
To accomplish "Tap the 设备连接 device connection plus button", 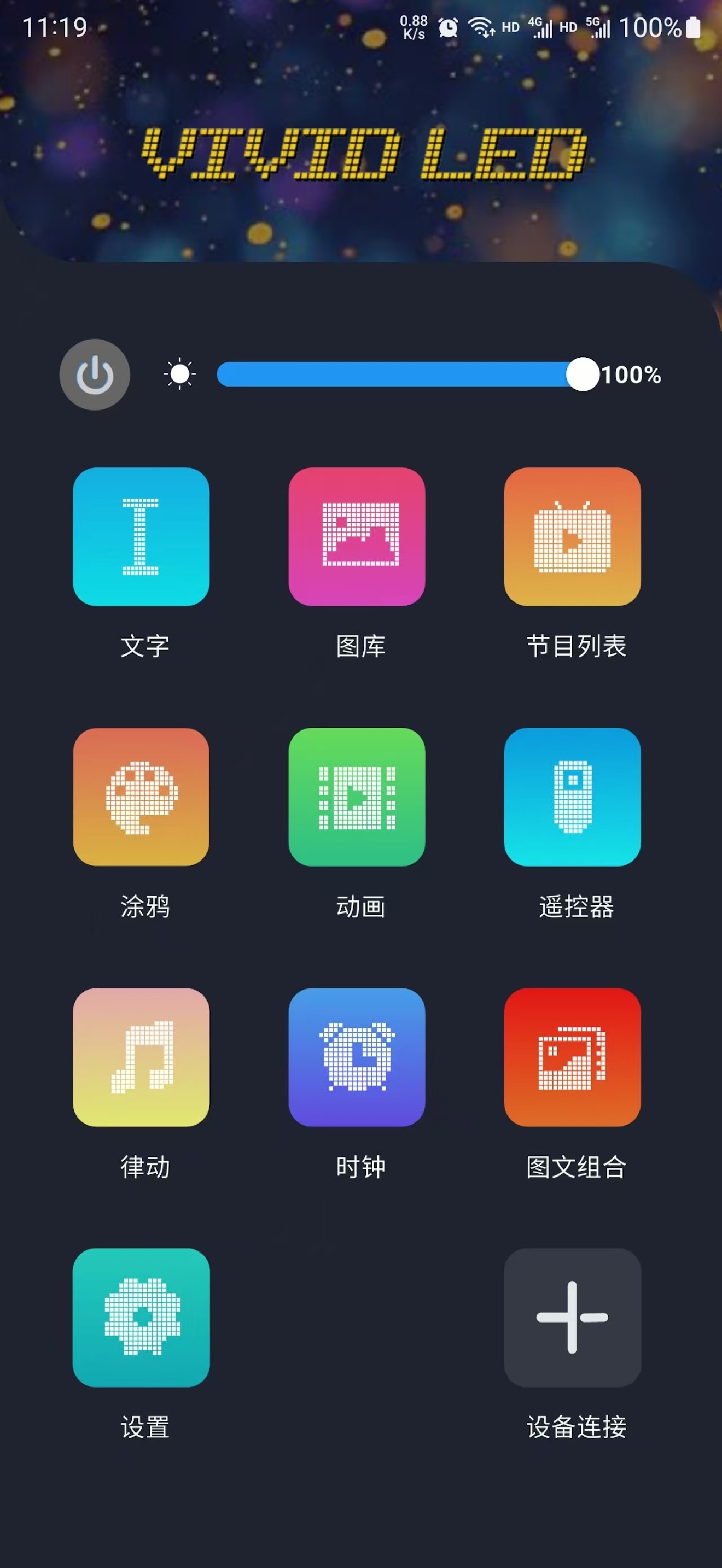I will click(x=572, y=1320).
